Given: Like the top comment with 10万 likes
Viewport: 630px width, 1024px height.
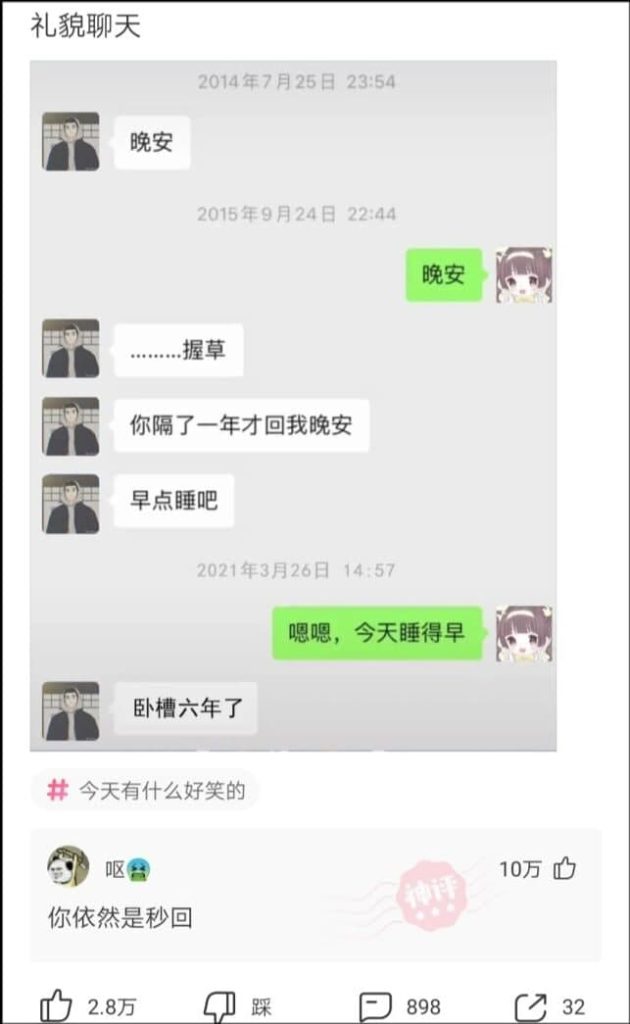Looking at the screenshot, I should pos(564,868).
